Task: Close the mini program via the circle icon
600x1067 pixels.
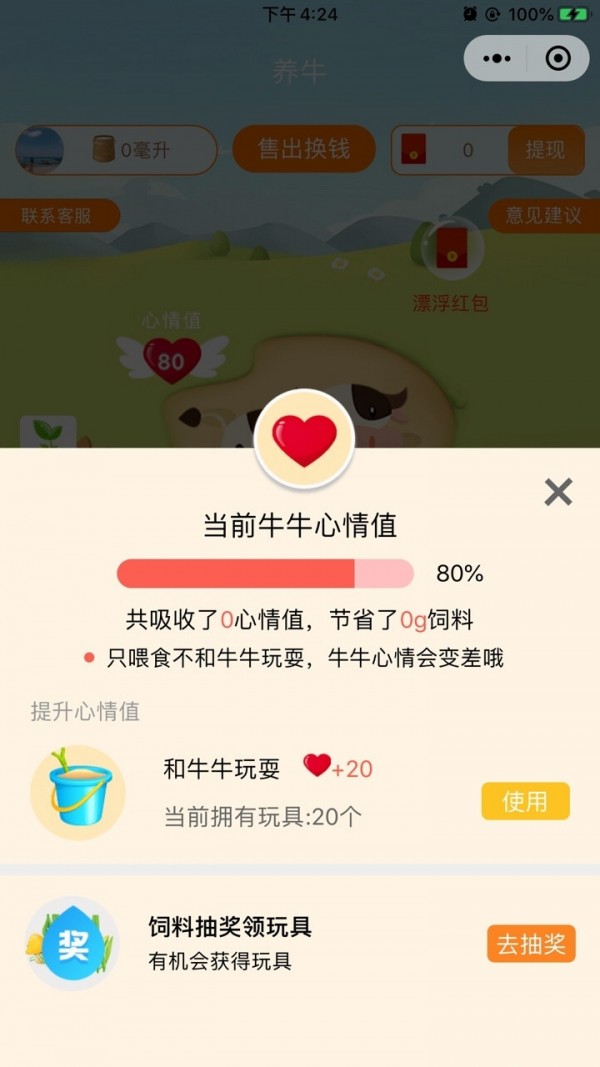Action: pos(558,59)
